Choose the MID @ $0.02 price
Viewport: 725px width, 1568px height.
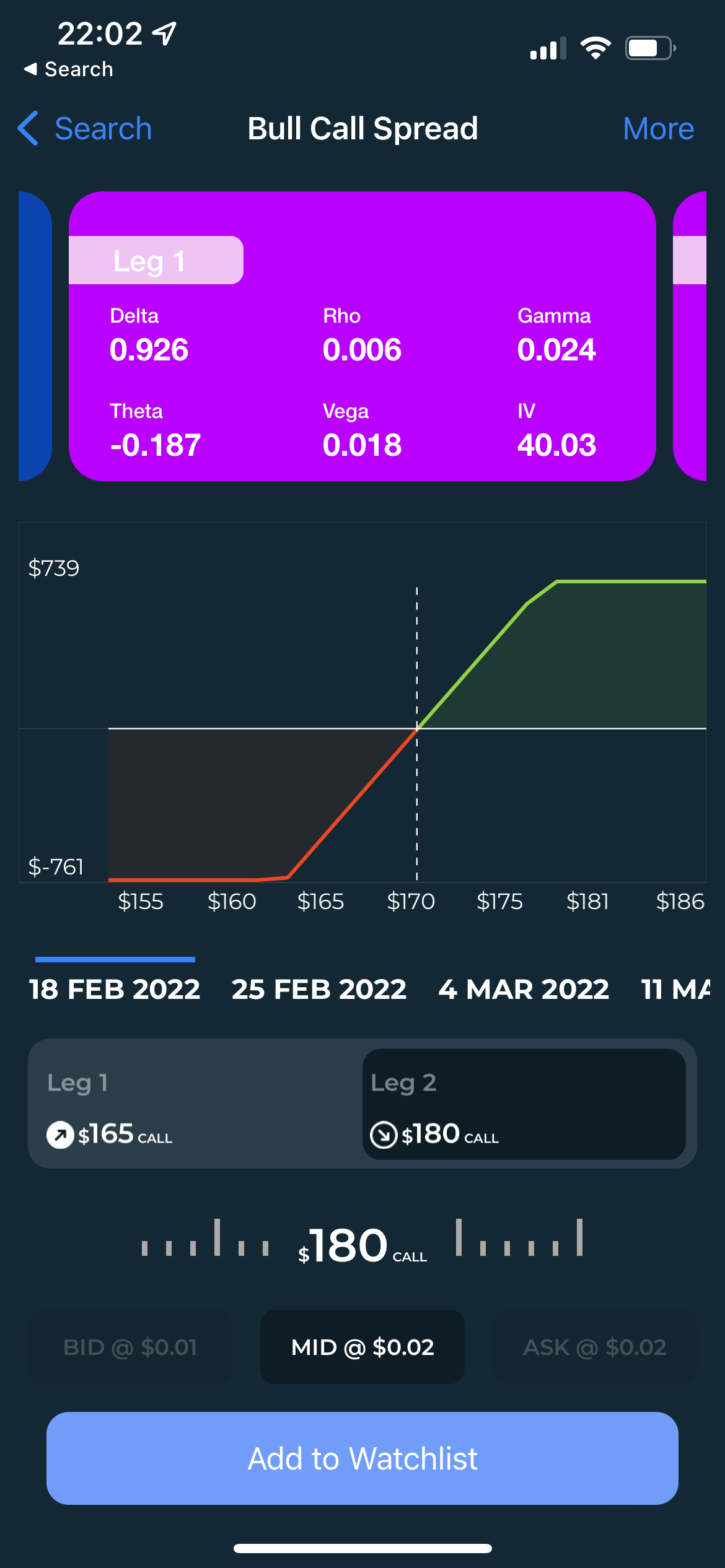point(362,1347)
